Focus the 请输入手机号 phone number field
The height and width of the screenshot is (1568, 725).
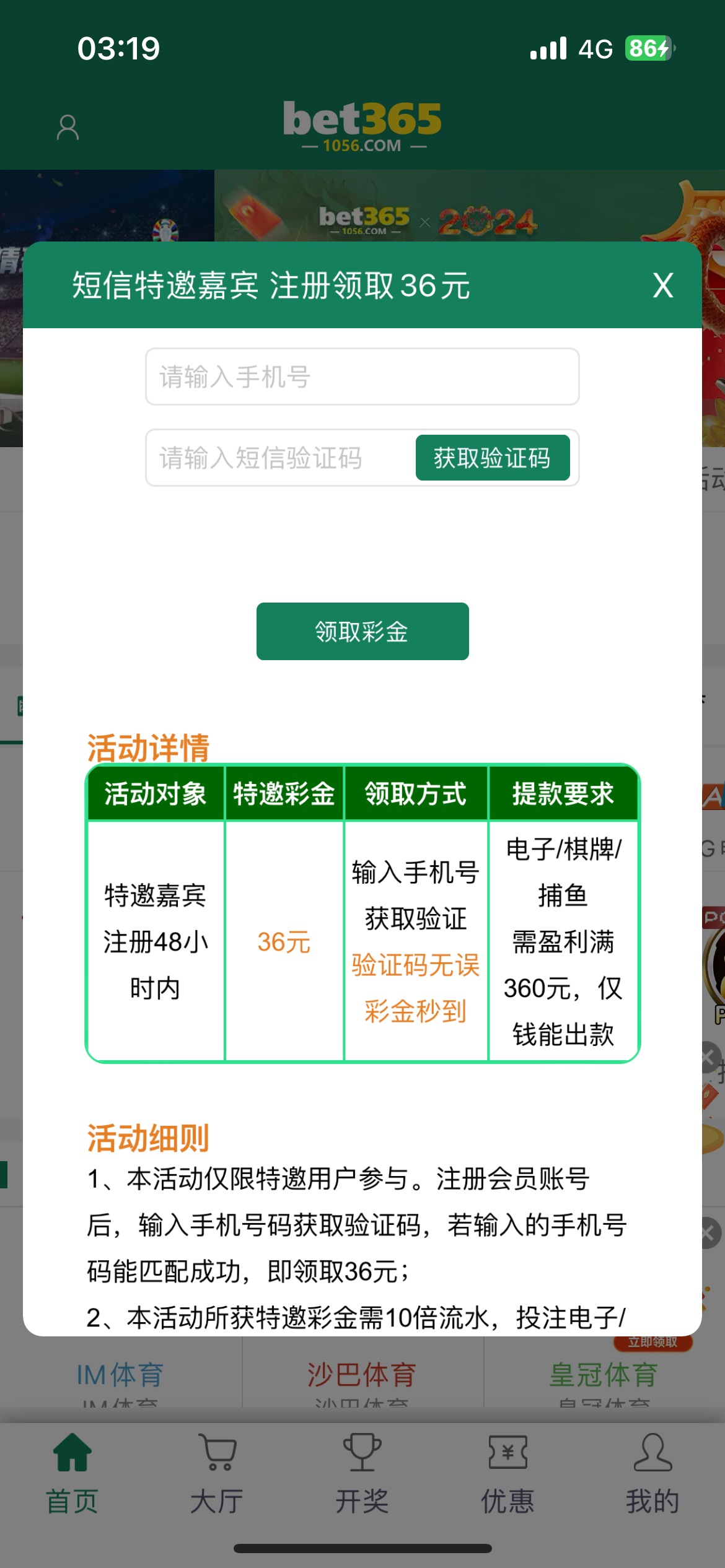[x=362, y=377]
